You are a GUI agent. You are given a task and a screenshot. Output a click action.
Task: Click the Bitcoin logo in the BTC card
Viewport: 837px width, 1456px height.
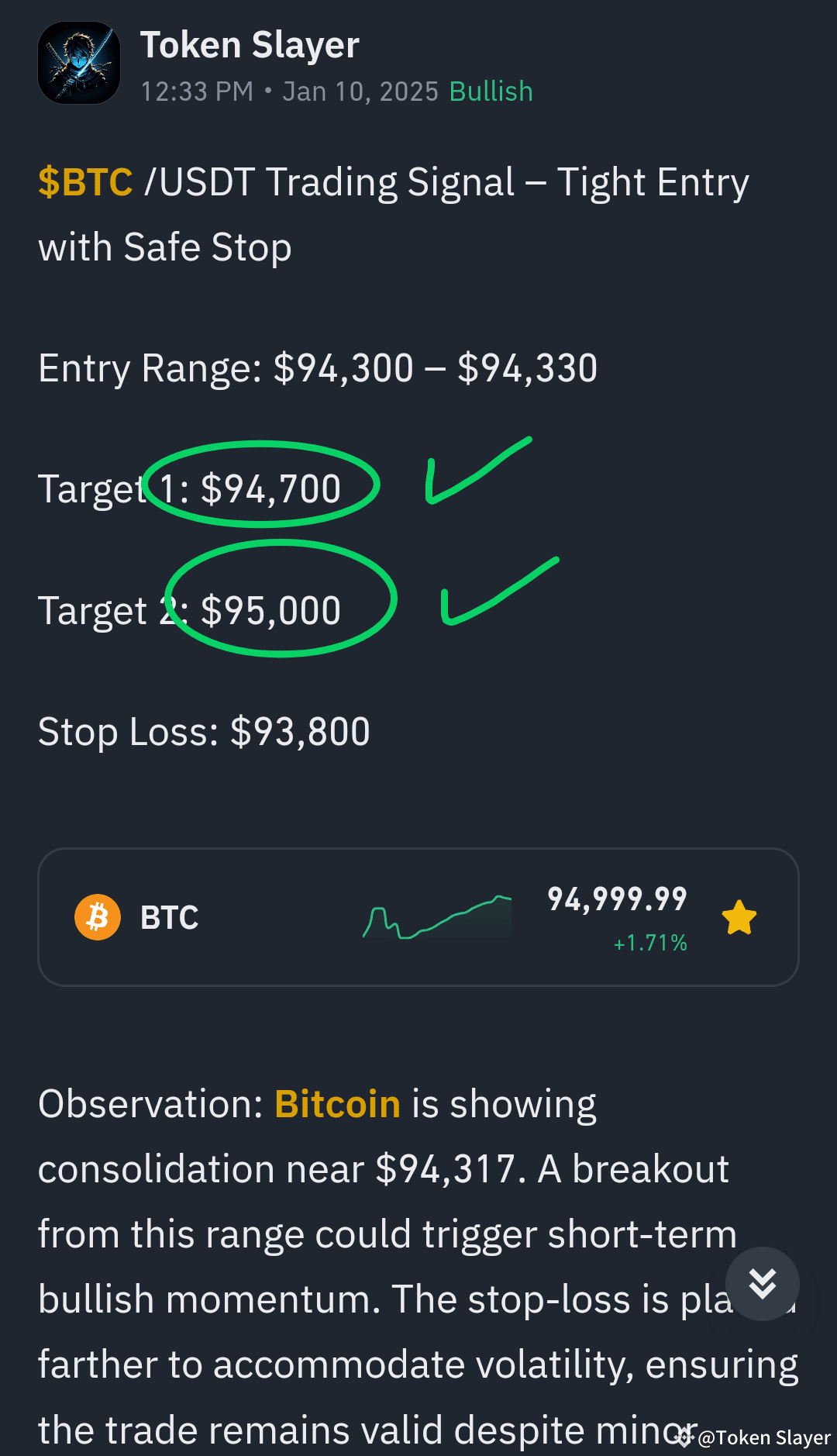point(96,917)
